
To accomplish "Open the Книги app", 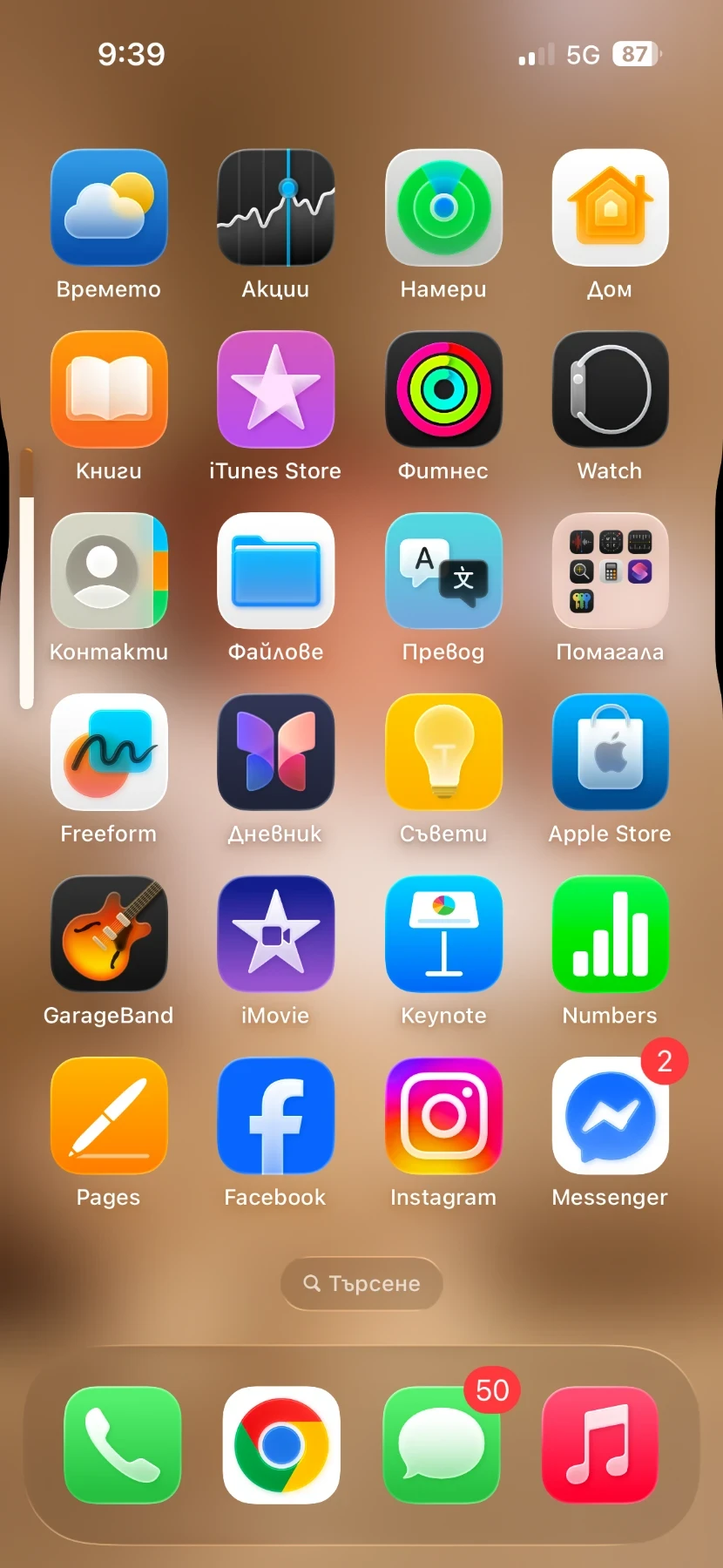I will coord(109,389).
